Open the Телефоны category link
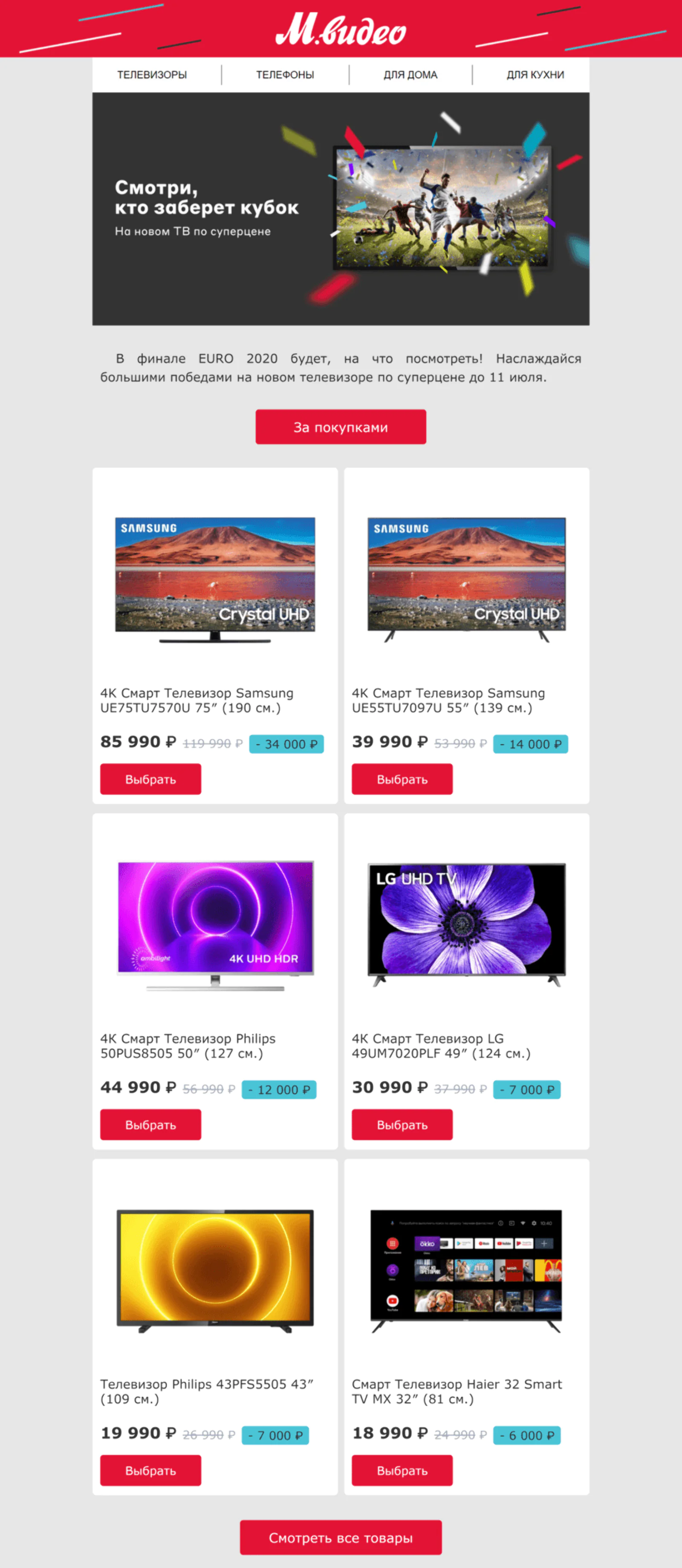682x1568 pixels. tap(285, 75)
